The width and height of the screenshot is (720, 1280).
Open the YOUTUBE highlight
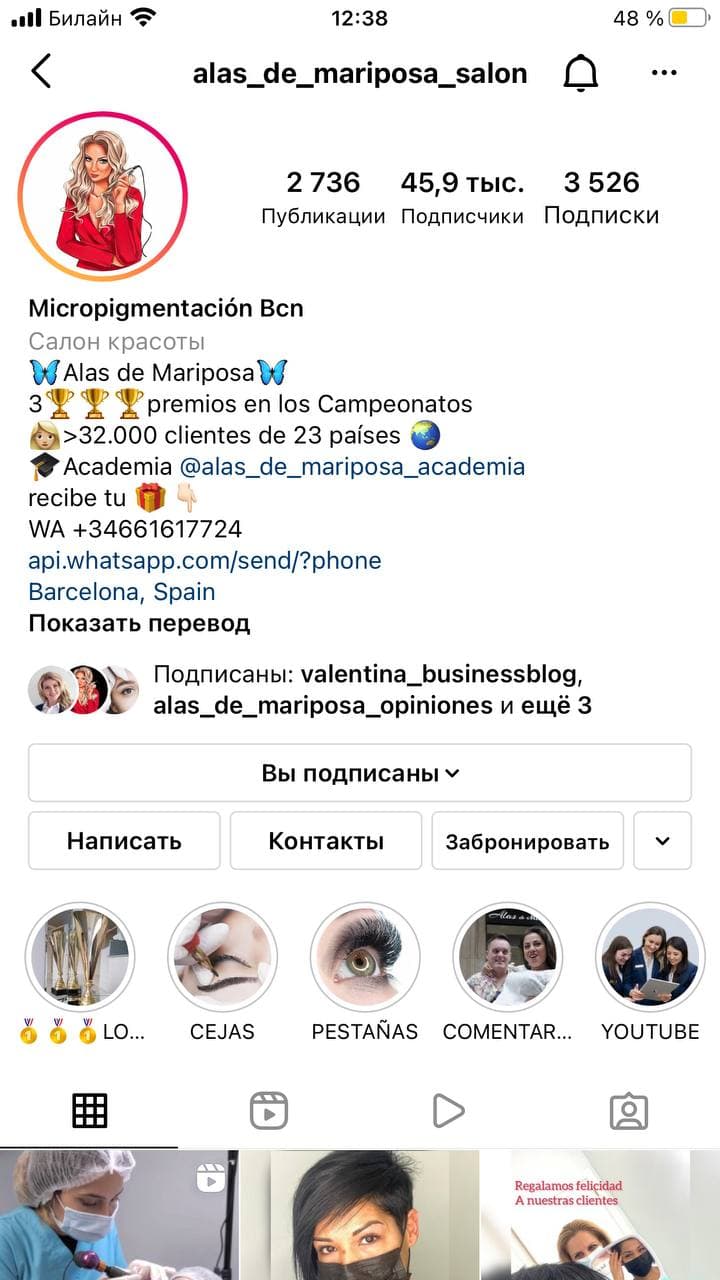(650, 957)
